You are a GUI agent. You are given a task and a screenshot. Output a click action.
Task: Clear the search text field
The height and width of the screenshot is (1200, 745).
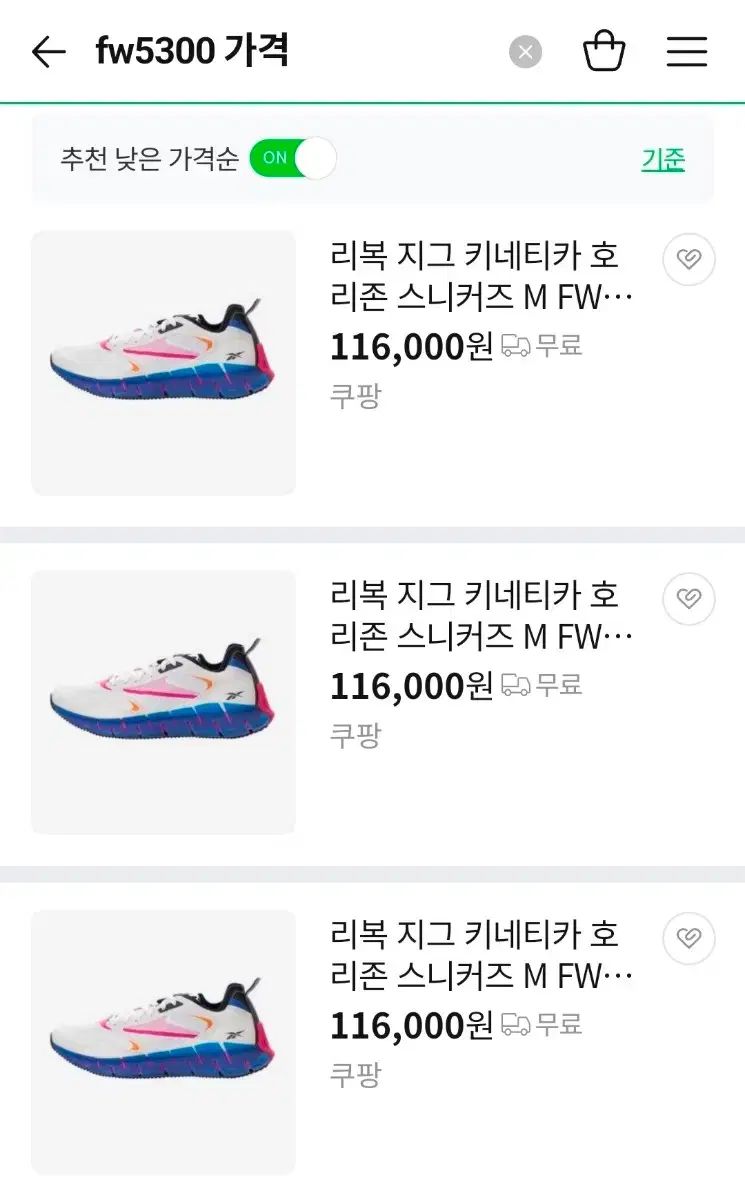point(525,52)
